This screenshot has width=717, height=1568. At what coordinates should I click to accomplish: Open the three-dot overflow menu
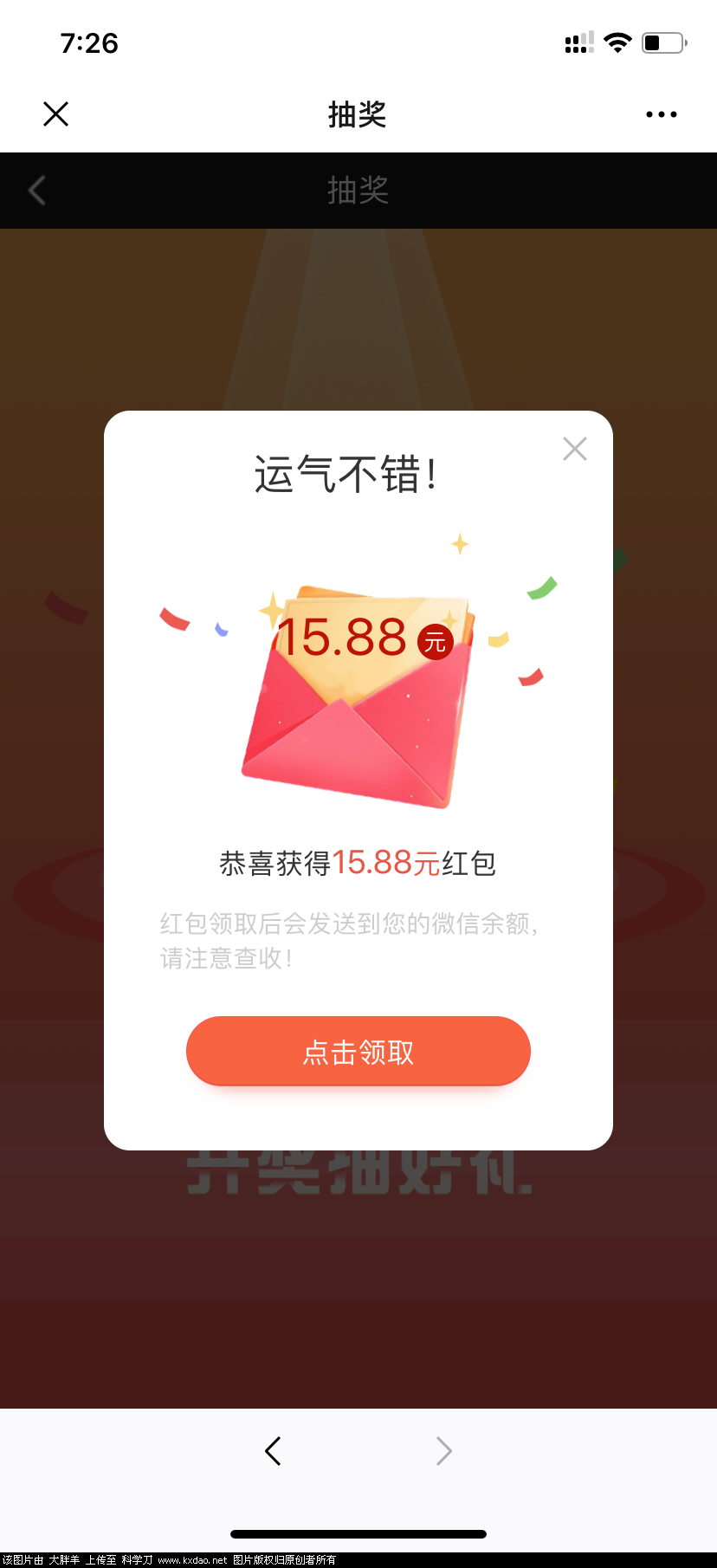pos(661,114)
